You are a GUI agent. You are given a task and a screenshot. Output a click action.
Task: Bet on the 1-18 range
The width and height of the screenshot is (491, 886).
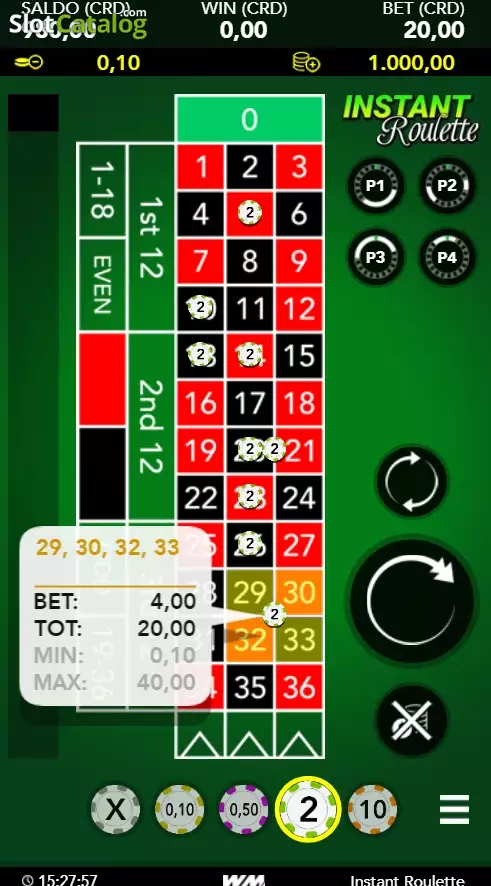click(x=102, y=190)
